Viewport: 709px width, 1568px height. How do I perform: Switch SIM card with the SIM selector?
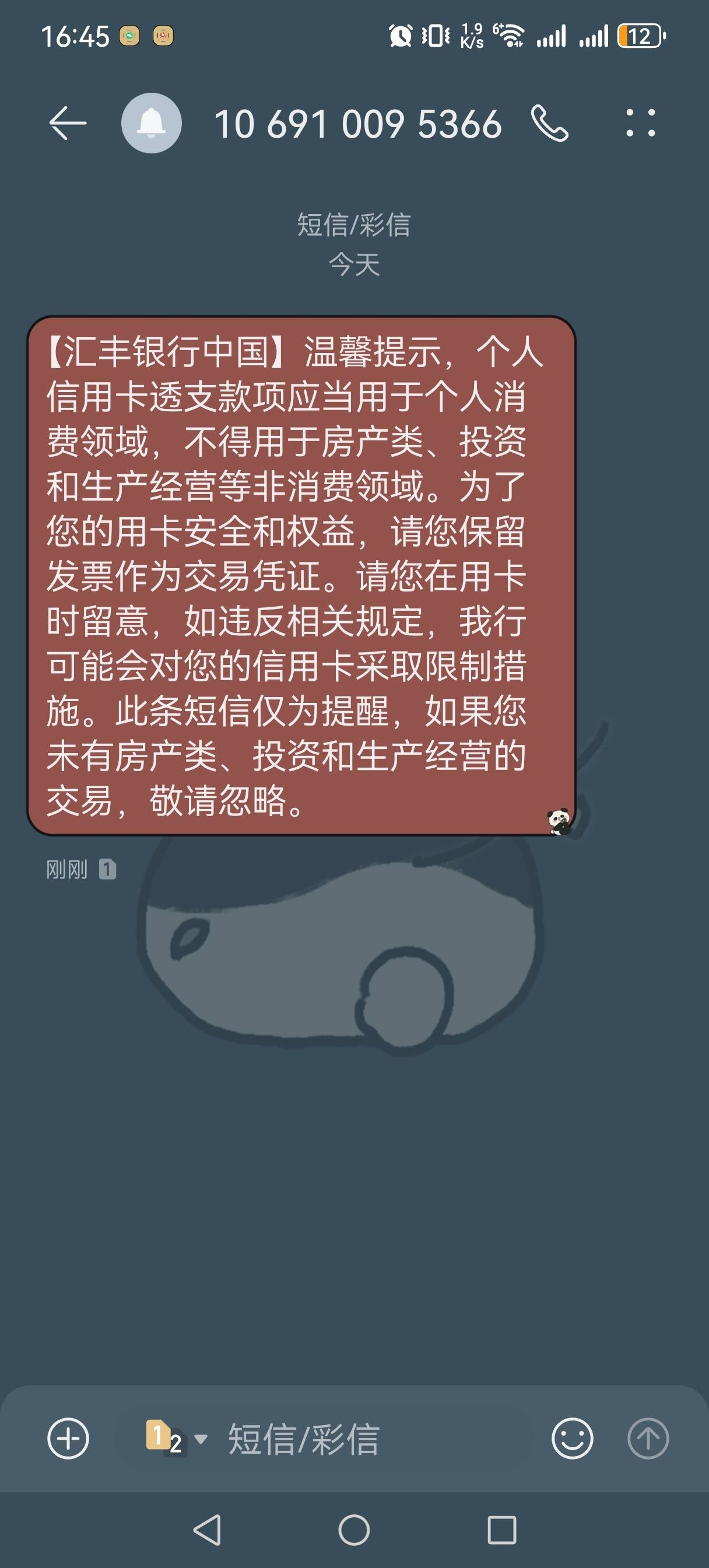coord(176,1438)
